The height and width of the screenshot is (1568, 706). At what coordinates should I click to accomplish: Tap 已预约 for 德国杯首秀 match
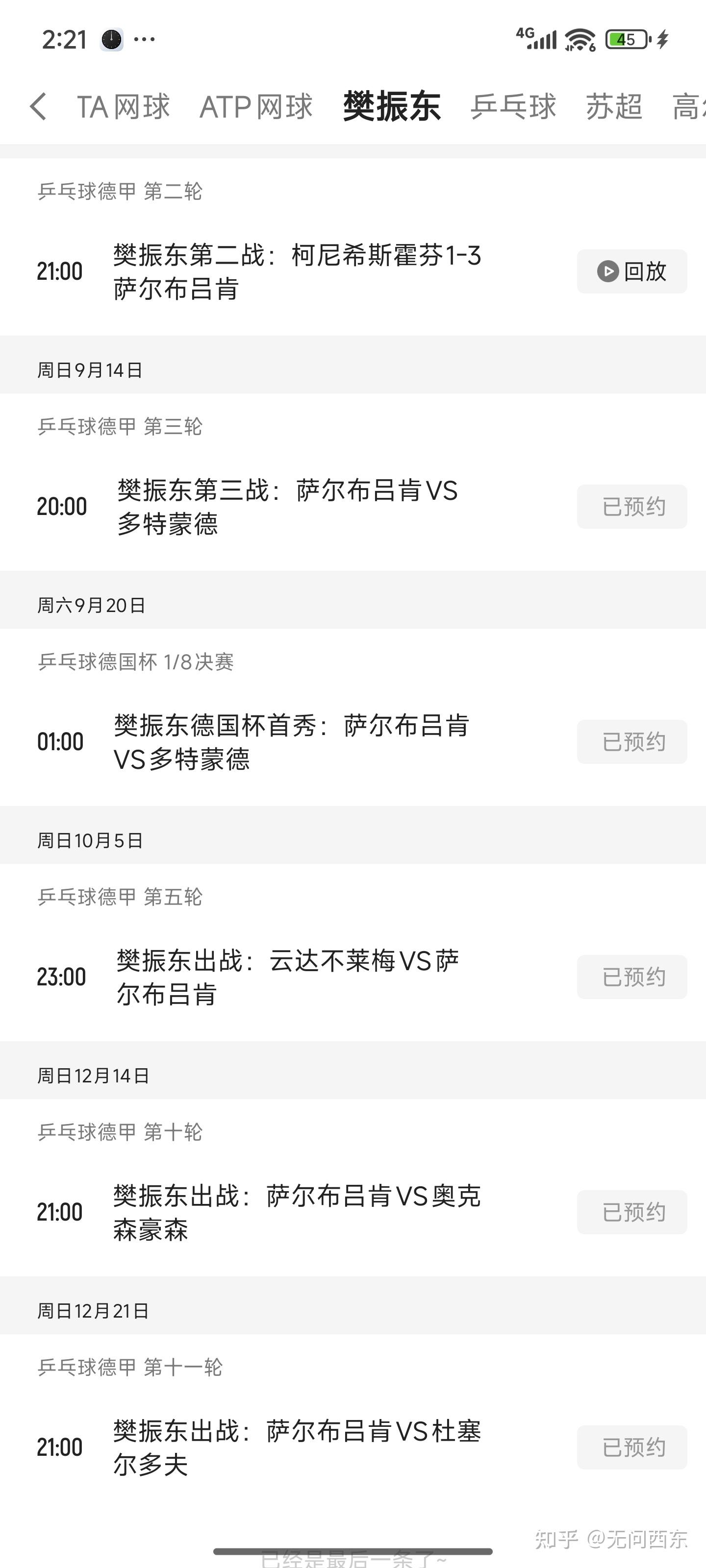(631, 741)
